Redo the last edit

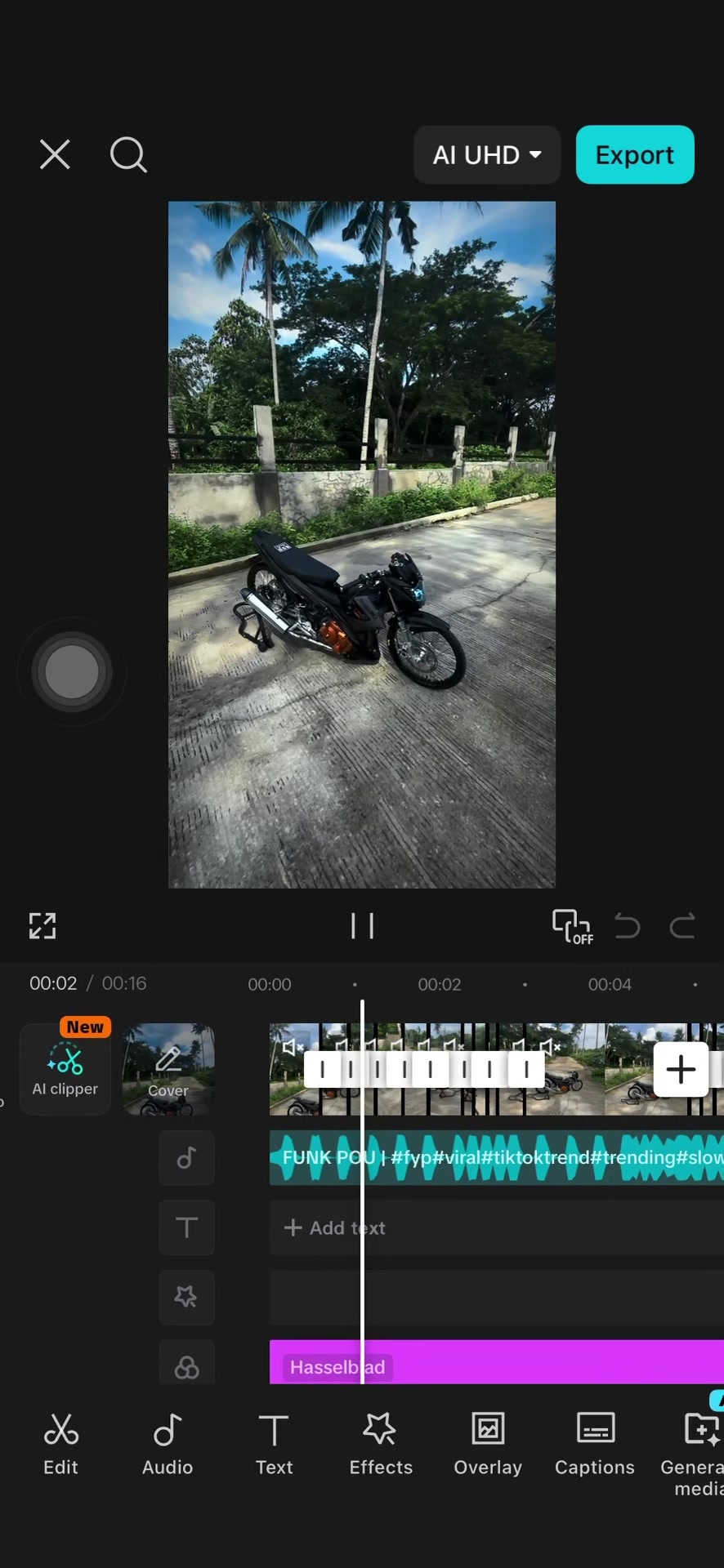pos(682,926)
